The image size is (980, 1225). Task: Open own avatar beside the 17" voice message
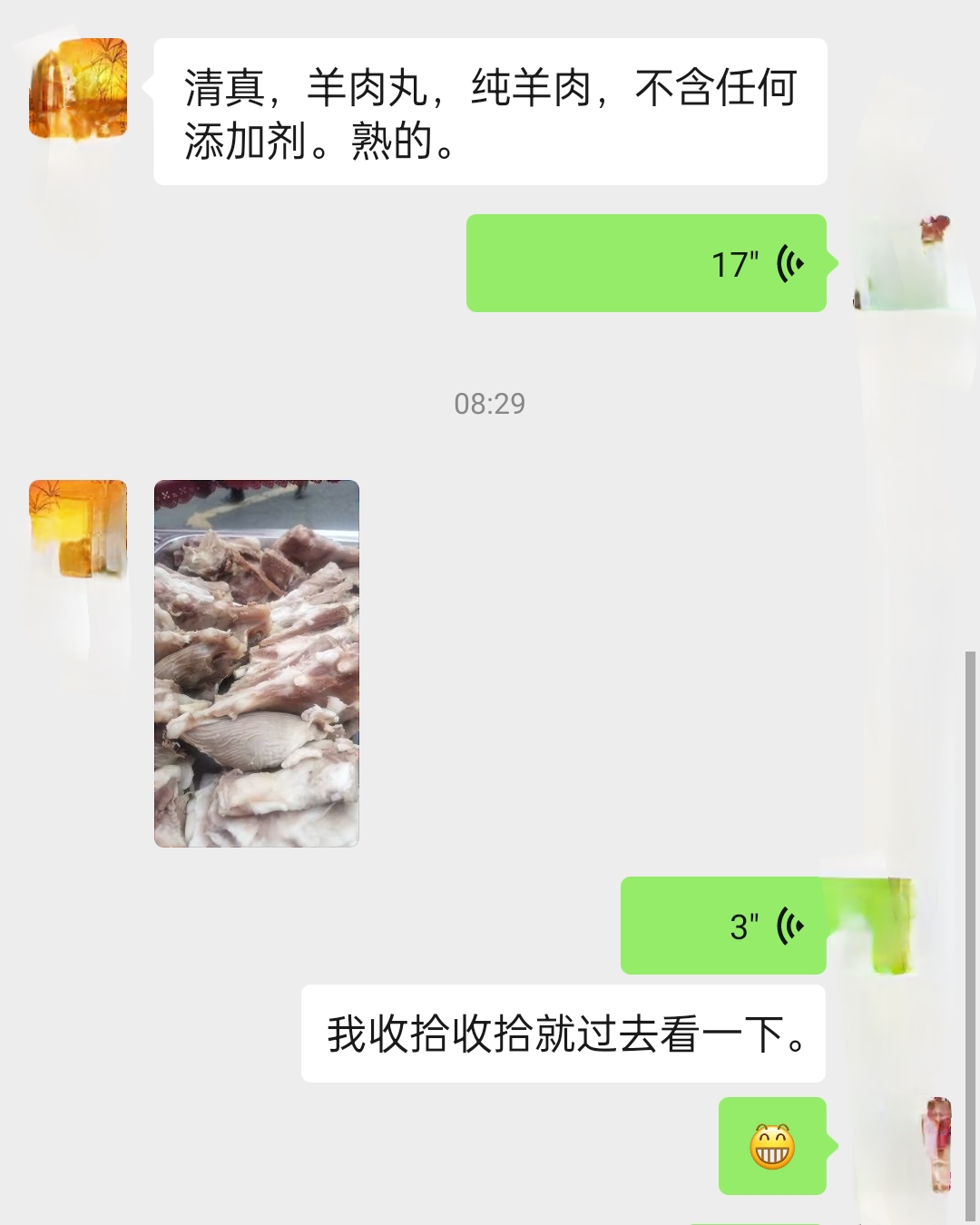click(x=903, y=263)
